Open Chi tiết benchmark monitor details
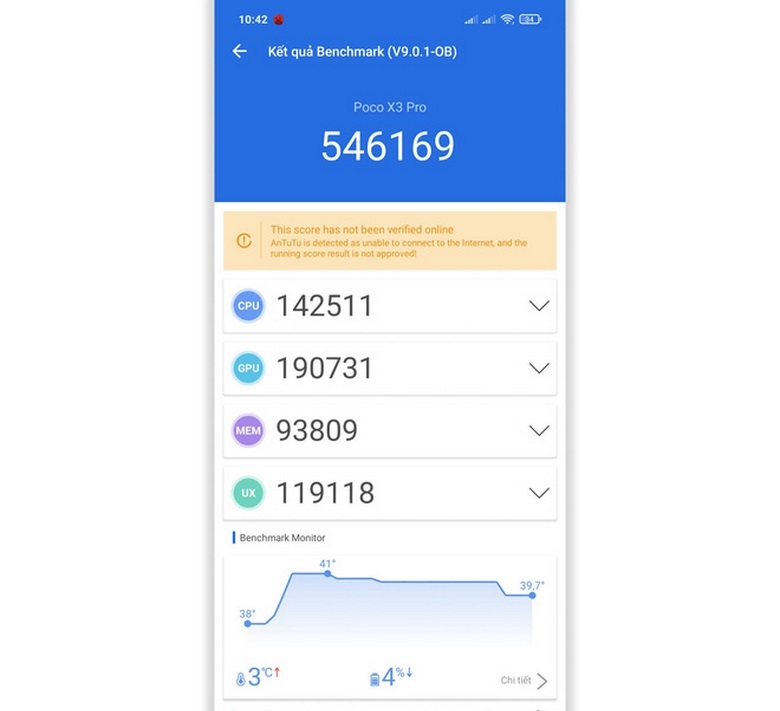The image size is (780, 711). [x=525, y=681]
